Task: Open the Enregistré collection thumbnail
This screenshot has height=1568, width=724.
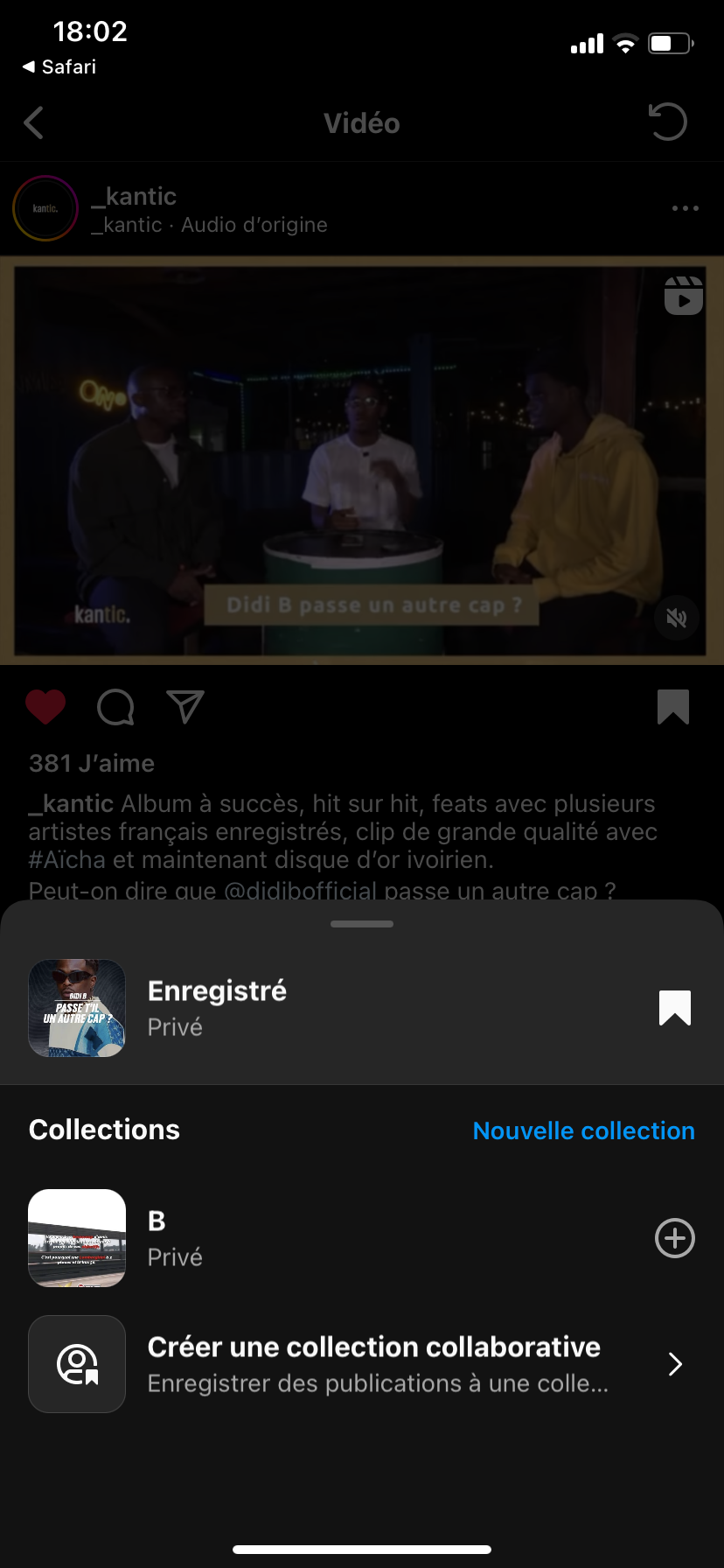Action: [x=77, y=1008]
